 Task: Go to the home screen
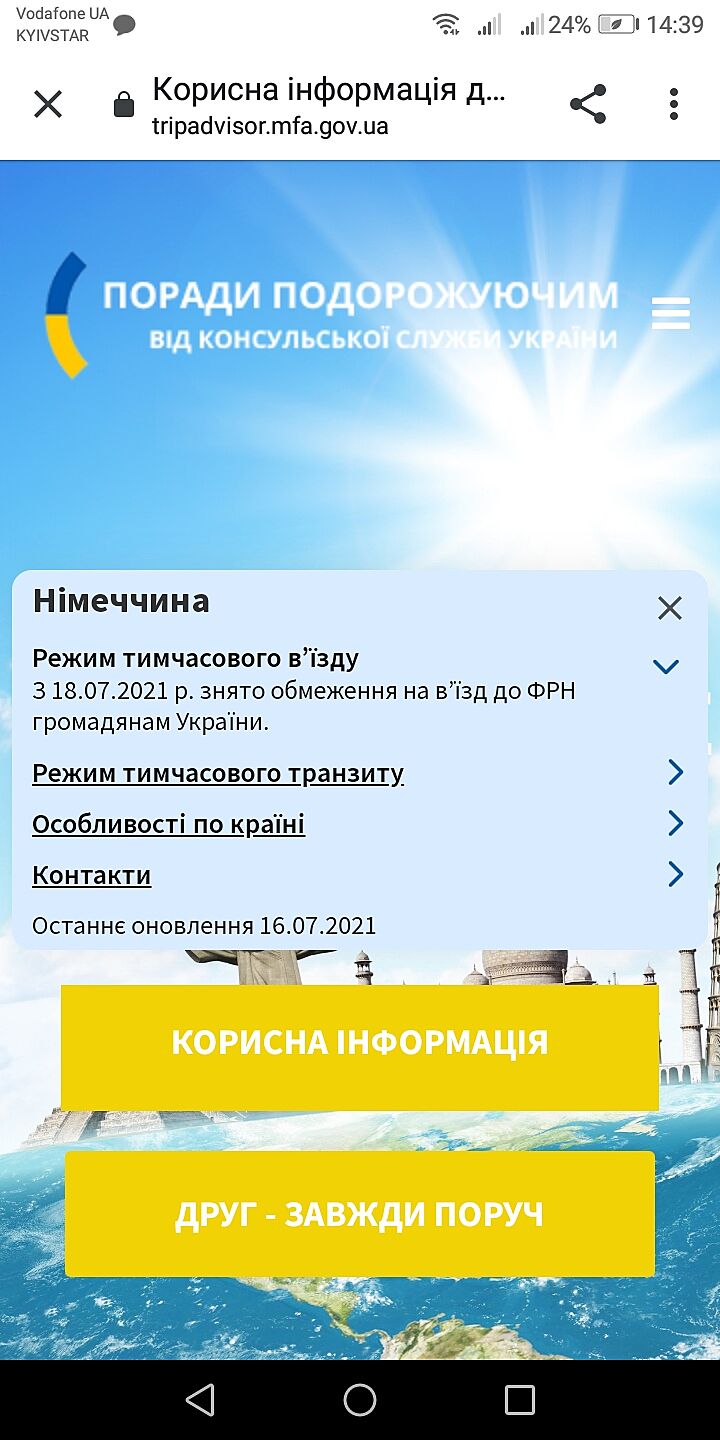(360, 1399)
